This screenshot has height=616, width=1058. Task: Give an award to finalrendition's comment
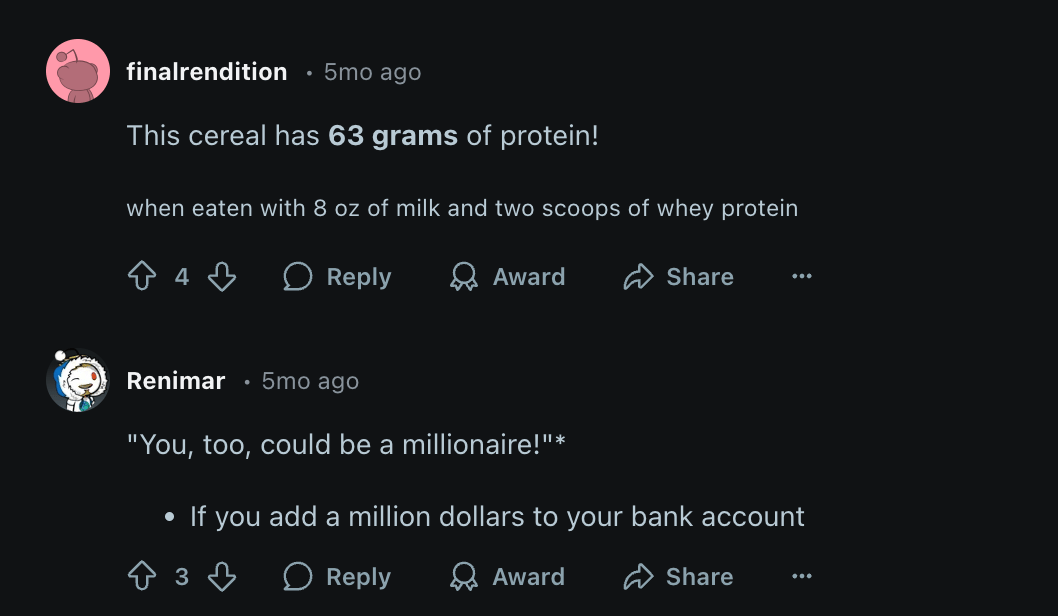pos(508,277)
